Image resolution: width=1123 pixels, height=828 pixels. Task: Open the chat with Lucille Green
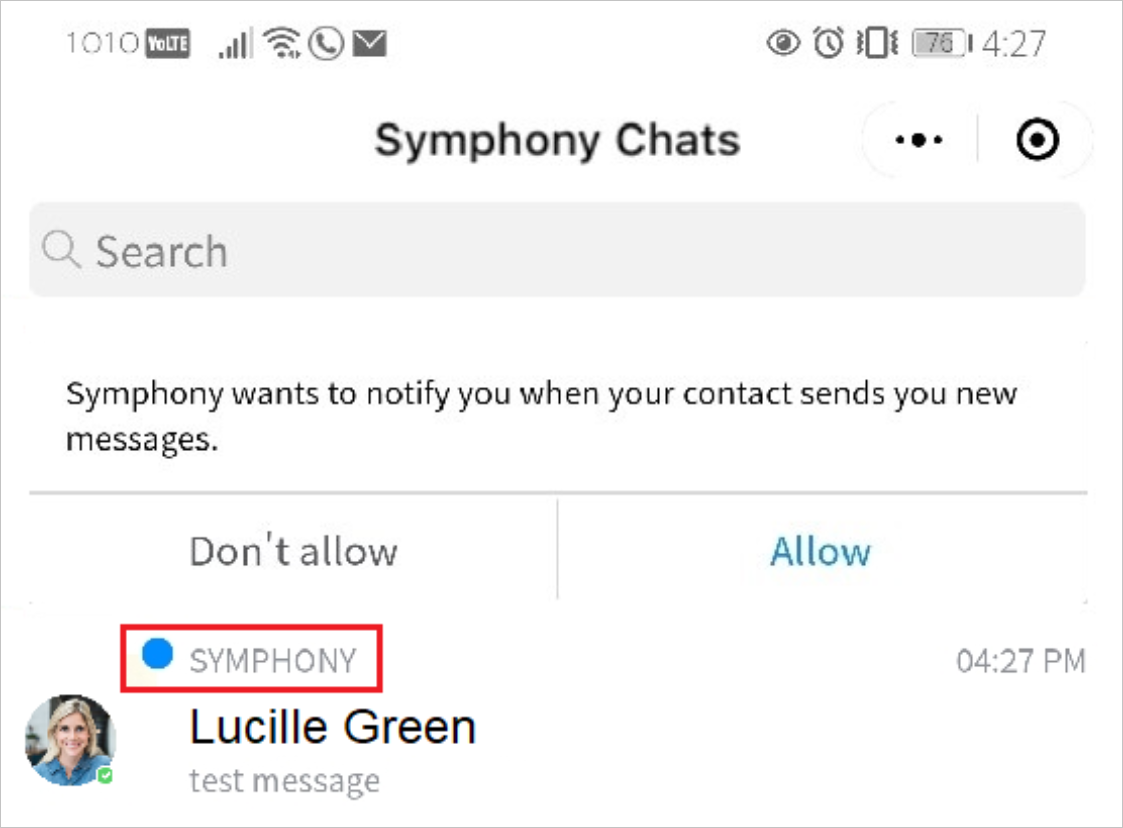click(332, 728)
